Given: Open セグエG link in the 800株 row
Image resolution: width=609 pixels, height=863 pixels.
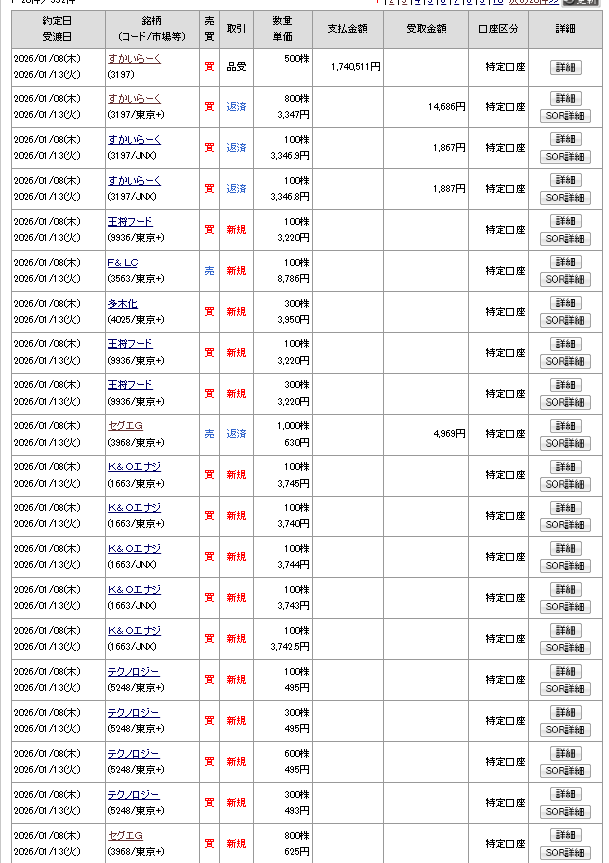Looking at the screenshot, I should [x=126, y=835].
